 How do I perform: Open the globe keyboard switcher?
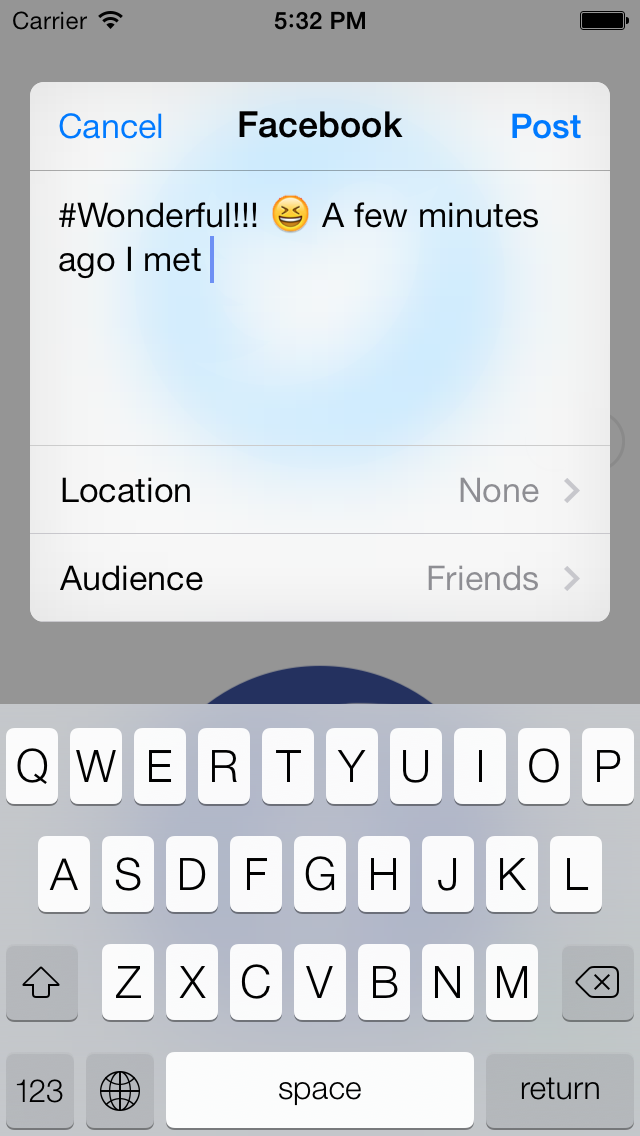pyautogui.click(x=120, y=1089)
